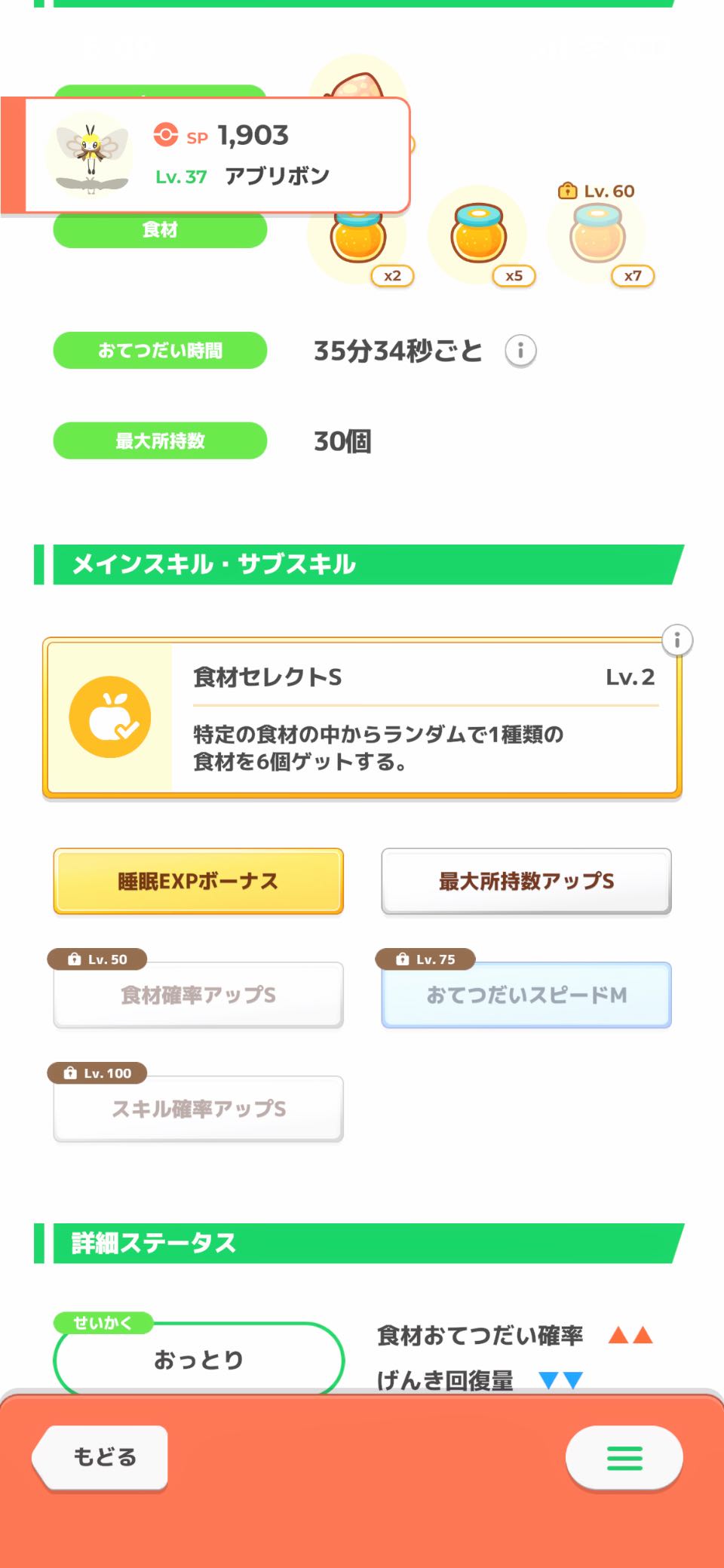View locked おてつだいスピードM sub skill
The width and height of the screenshot is (724, 1568).
526,995
